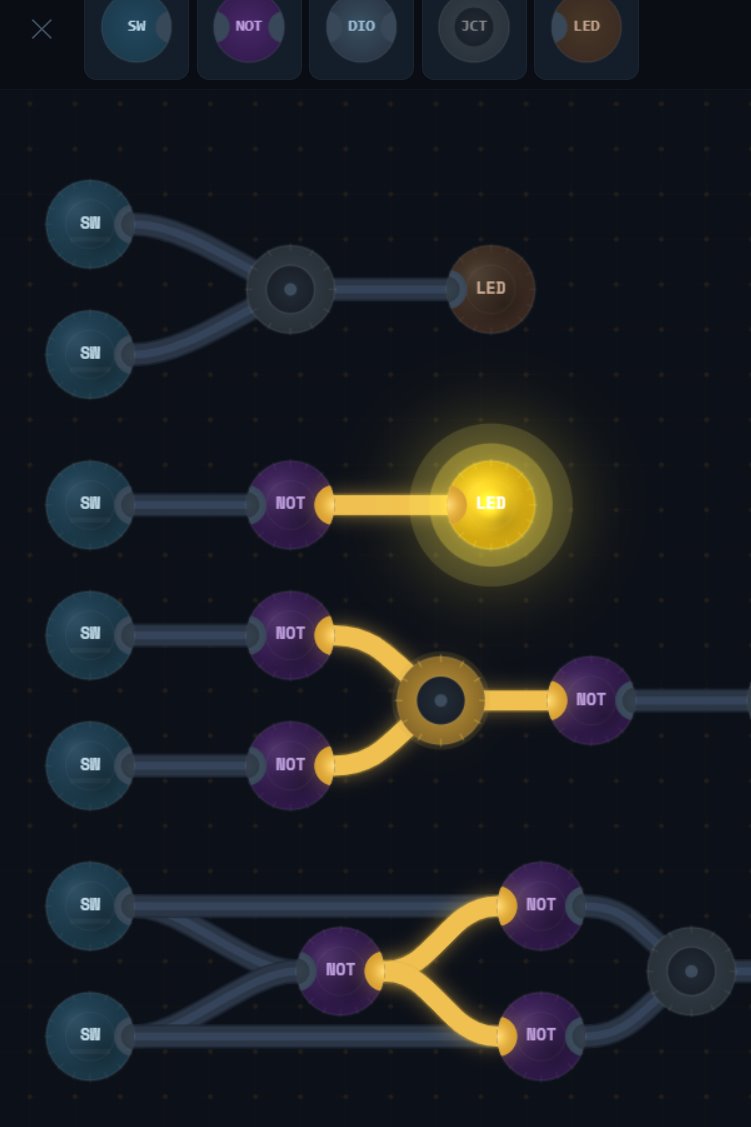This screenshot has width=751, height=1127.
Task: Select the NOT gate connected to the lit LED
Action: click(x=290, y=504)
